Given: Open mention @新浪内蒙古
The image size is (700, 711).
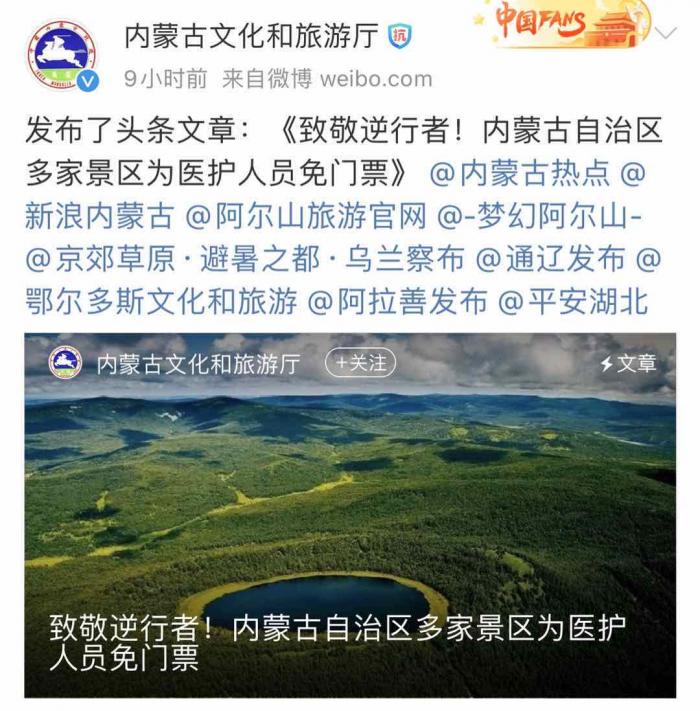Looking at the screenshot, I should pyautogui.click(x=99, y=216).
